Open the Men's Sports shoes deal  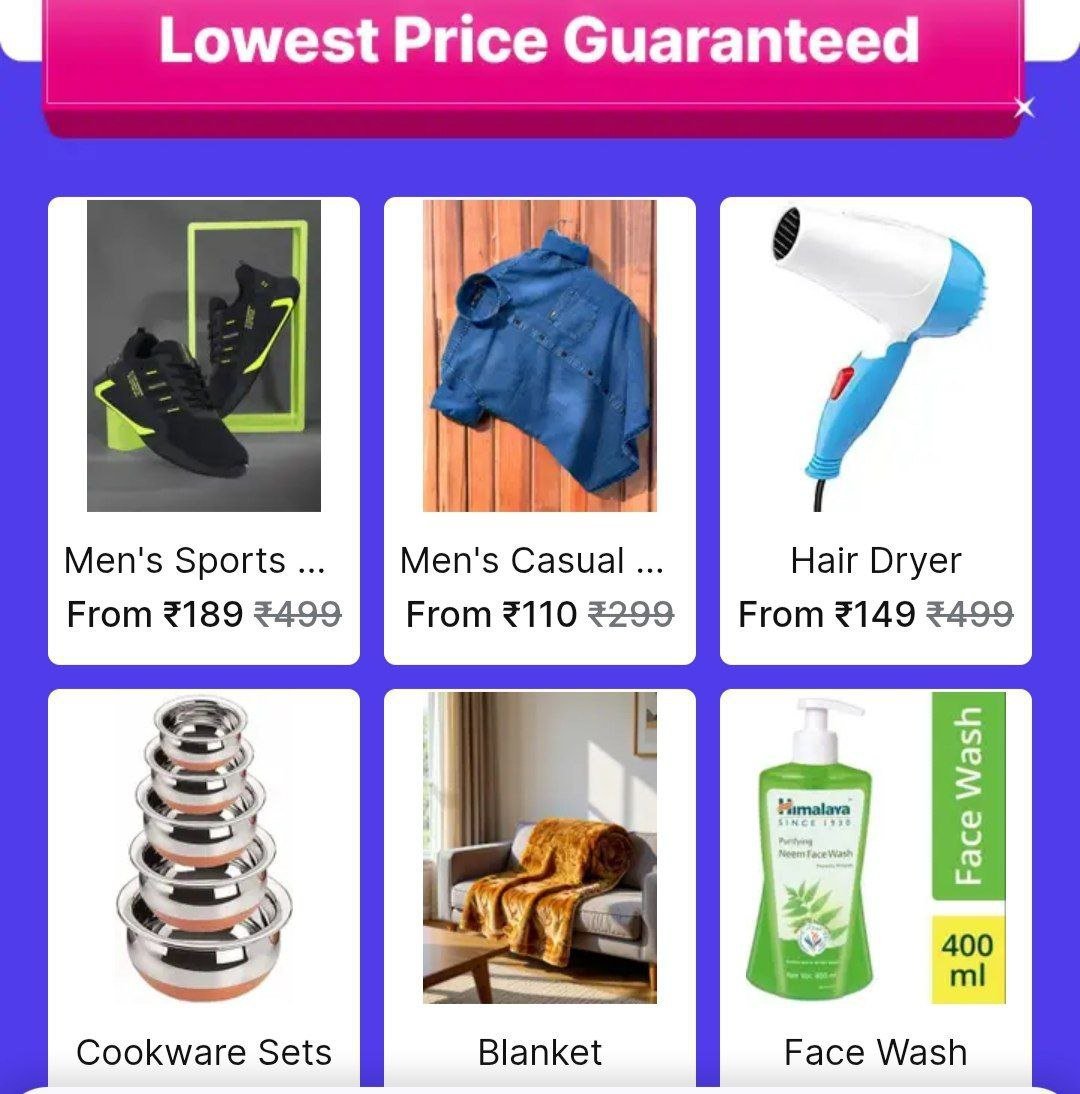tap(204, 430)
